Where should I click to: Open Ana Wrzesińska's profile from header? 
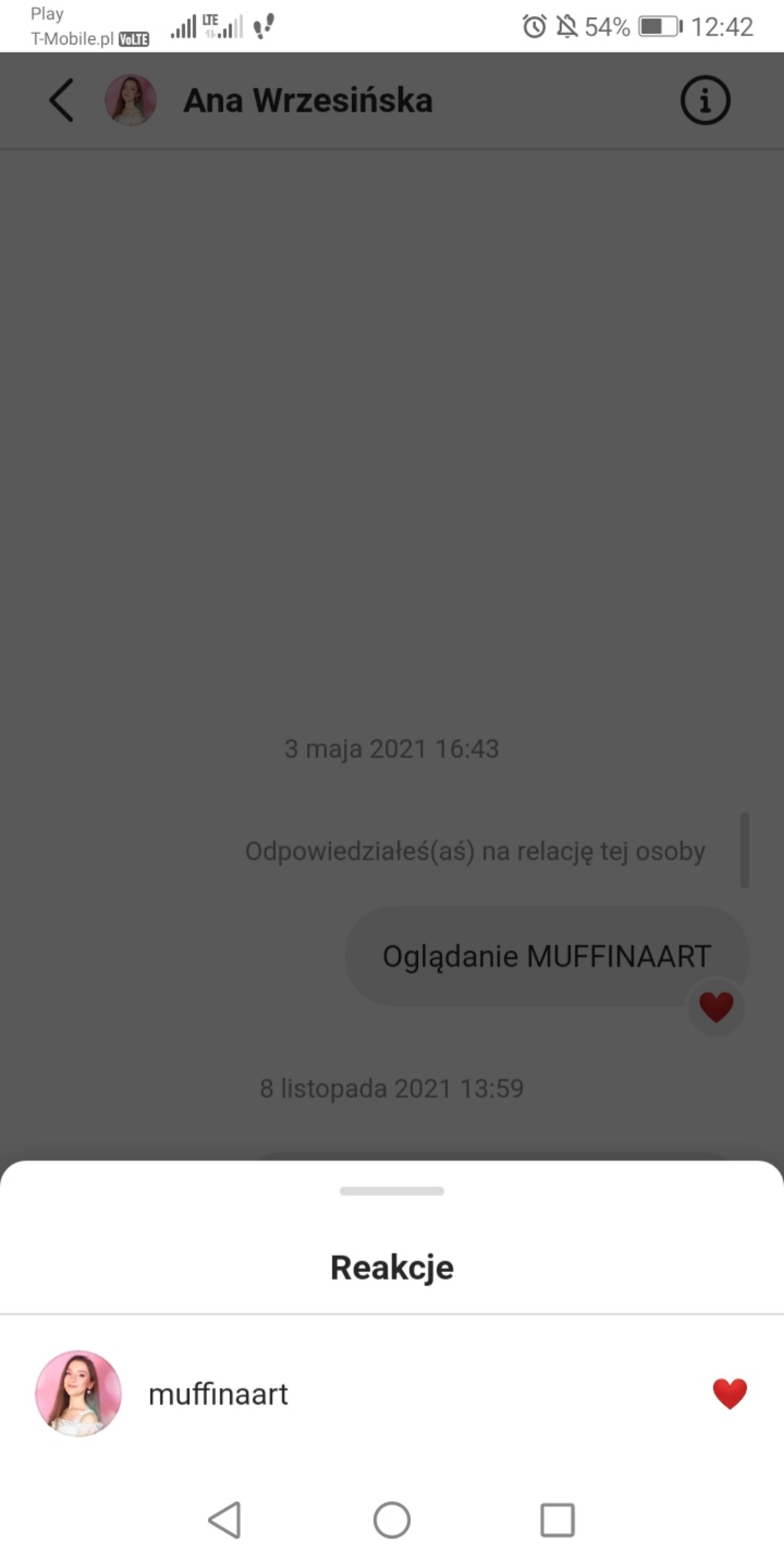(307, 100)
